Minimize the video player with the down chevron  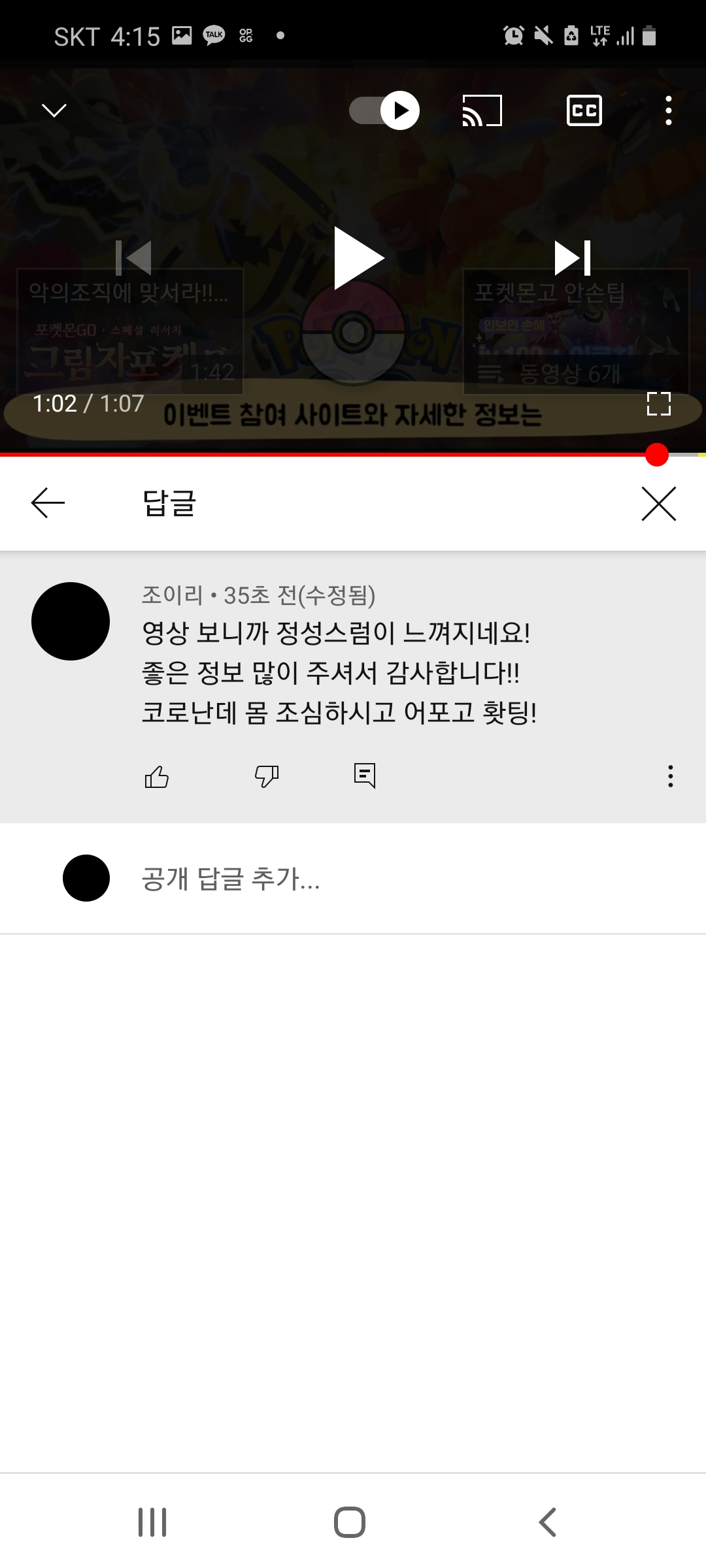[x=54, y=110]
